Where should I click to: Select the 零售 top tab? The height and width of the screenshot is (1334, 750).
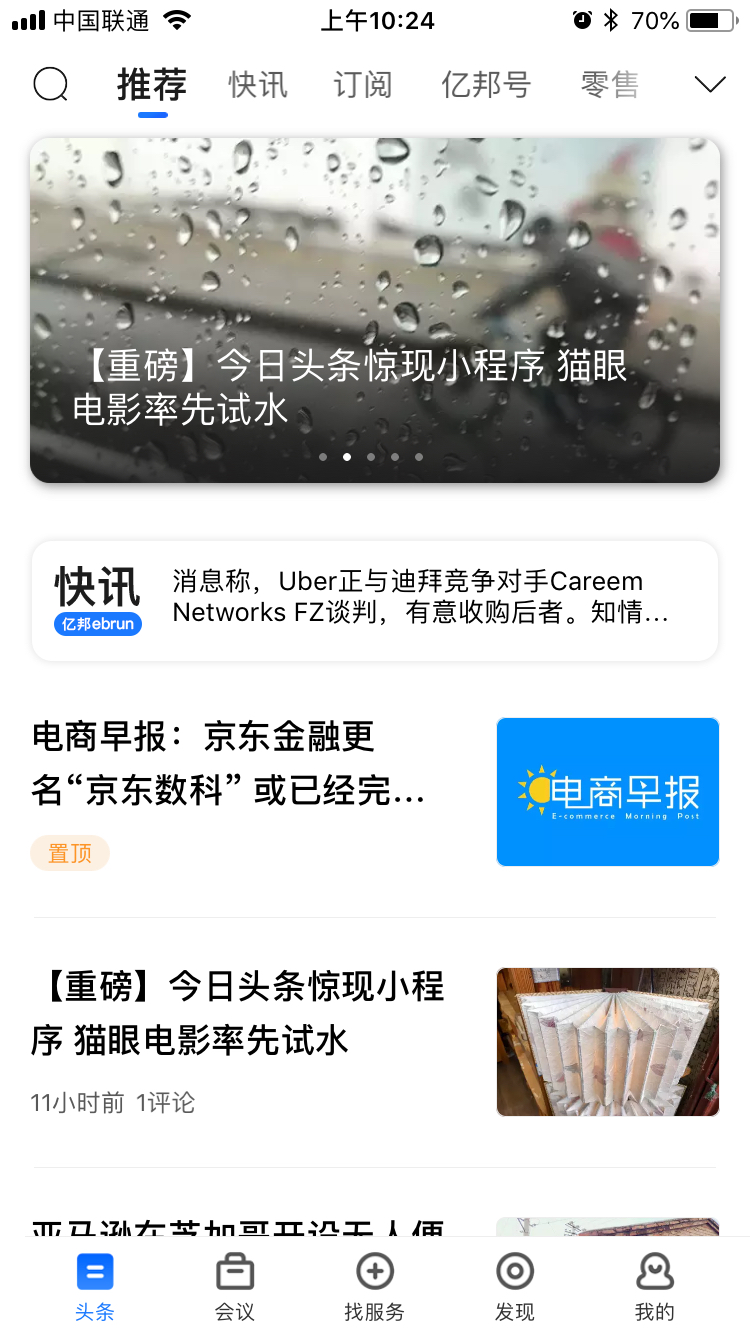click(x=610, y=85)
